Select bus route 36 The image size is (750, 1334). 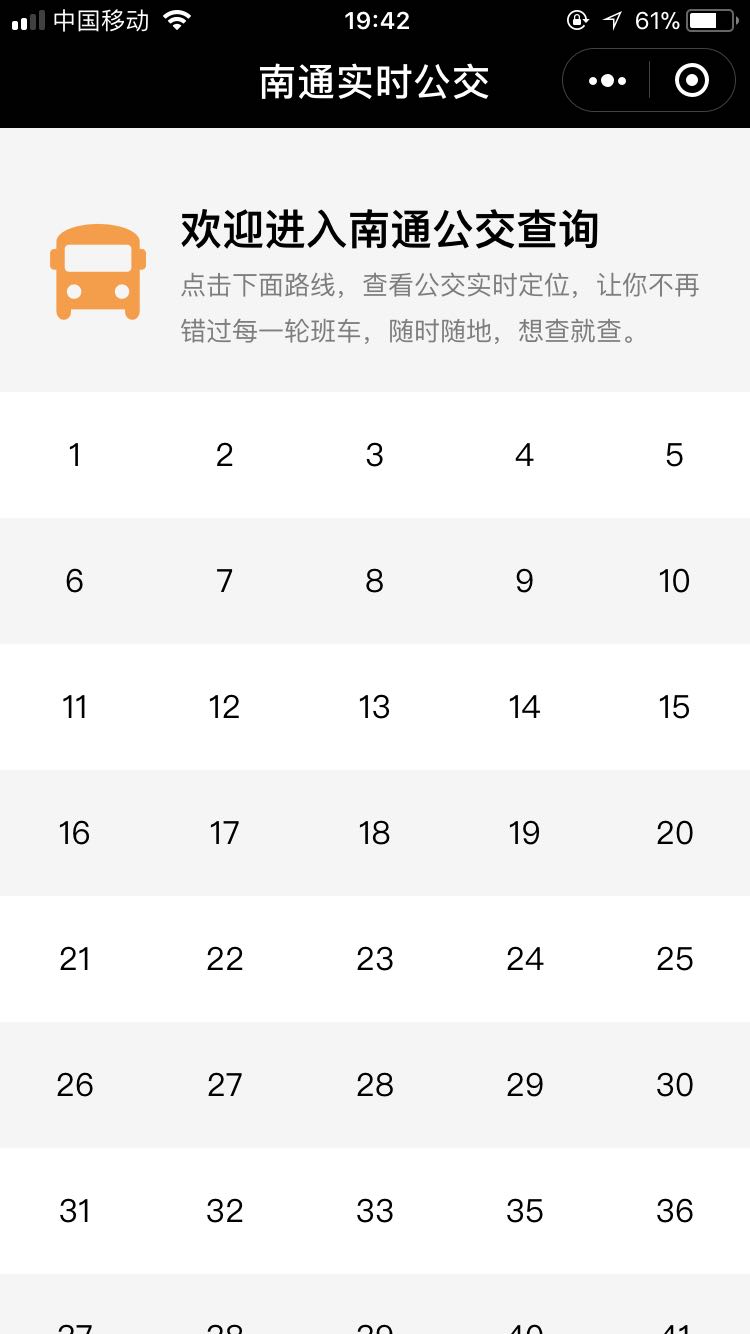[x=674, y=1211]
